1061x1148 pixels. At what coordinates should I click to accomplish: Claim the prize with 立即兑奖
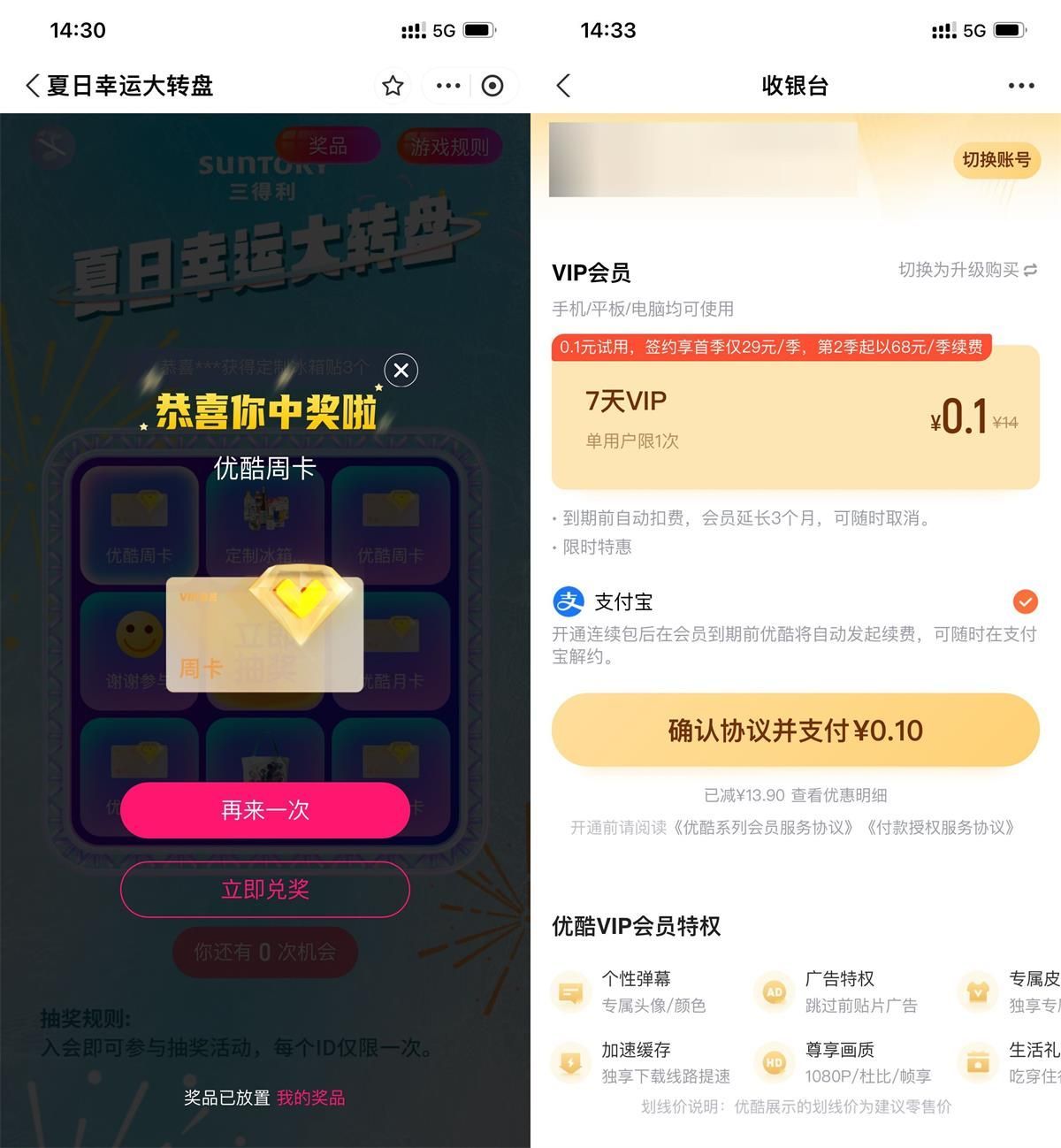pyautogui.click(x=264, y=889)
